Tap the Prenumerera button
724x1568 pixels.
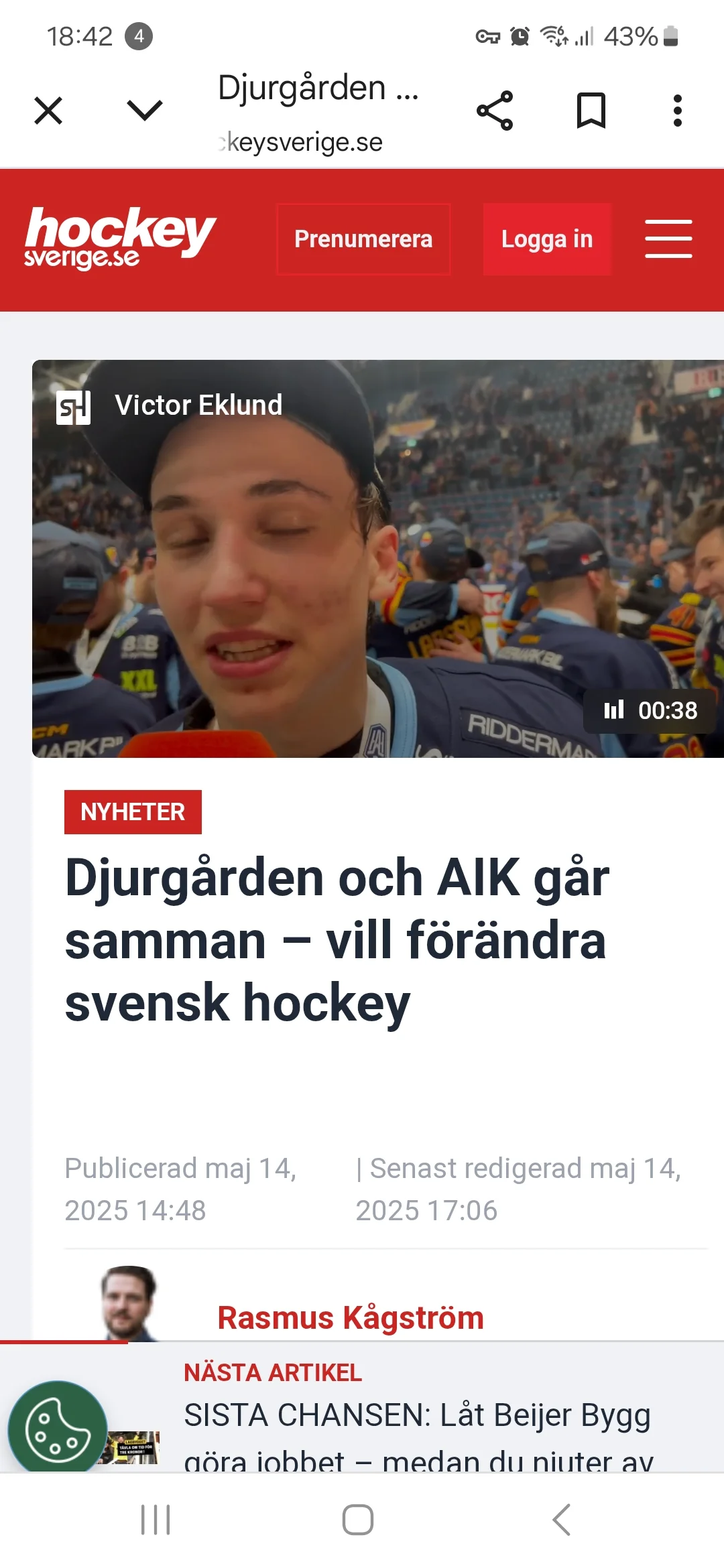(x=363, y=239)
